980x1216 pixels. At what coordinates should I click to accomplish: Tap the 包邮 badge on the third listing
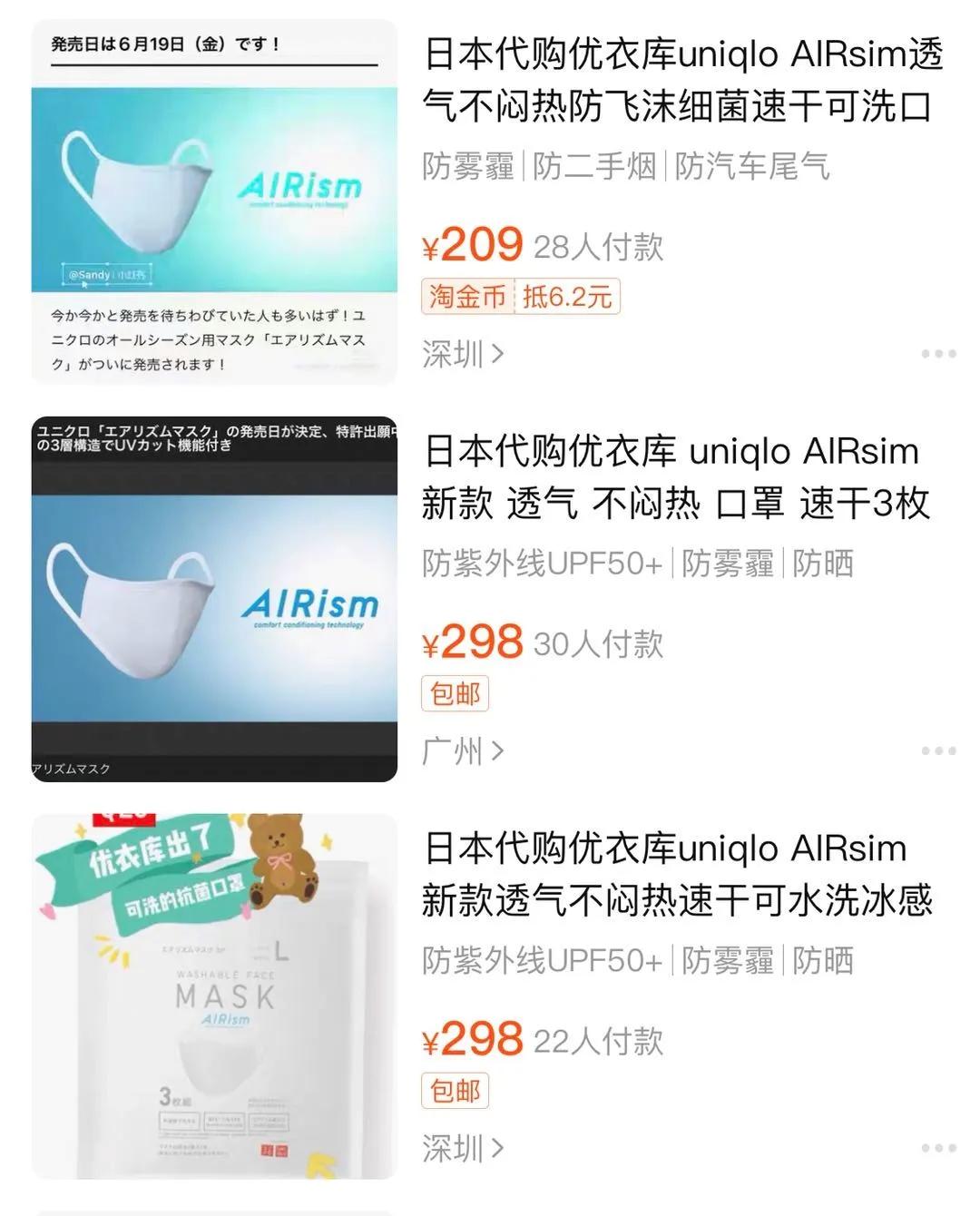tap(456, 1092)
